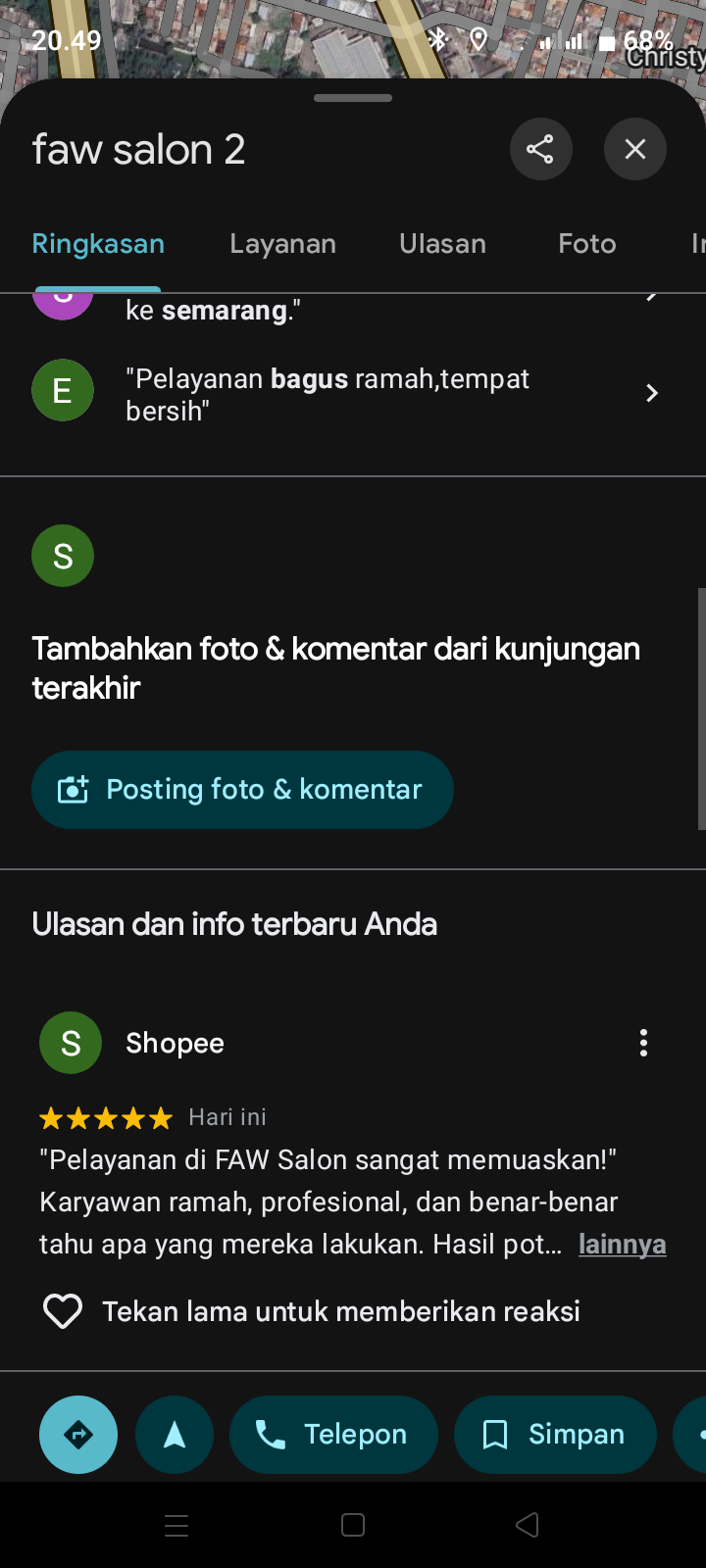Switch to the Layanan tab
Viewport: 706px width, 1568px height.
pos(282,244)
